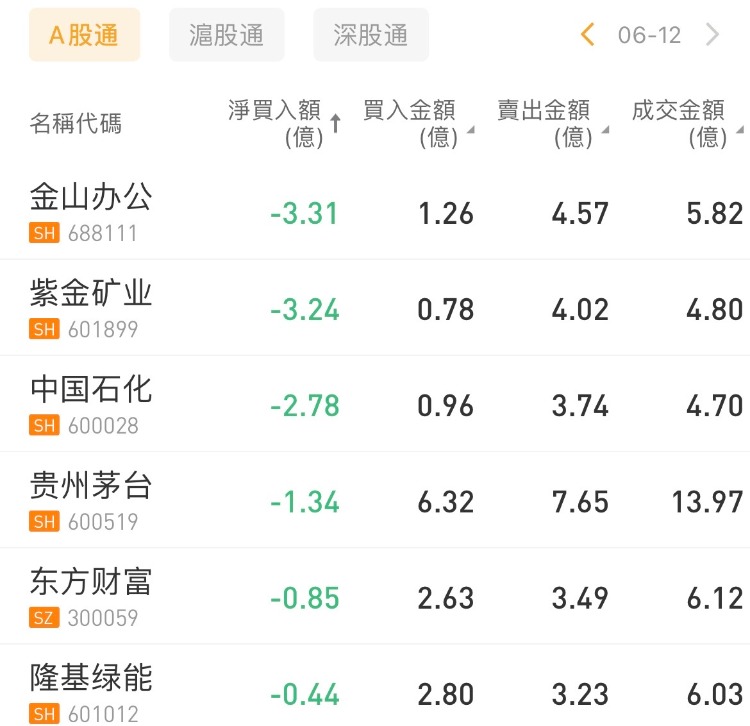Go to the previous date before 06-12
Image resolution: width=750 pixels, height=726 pixels.
point(588,35)
